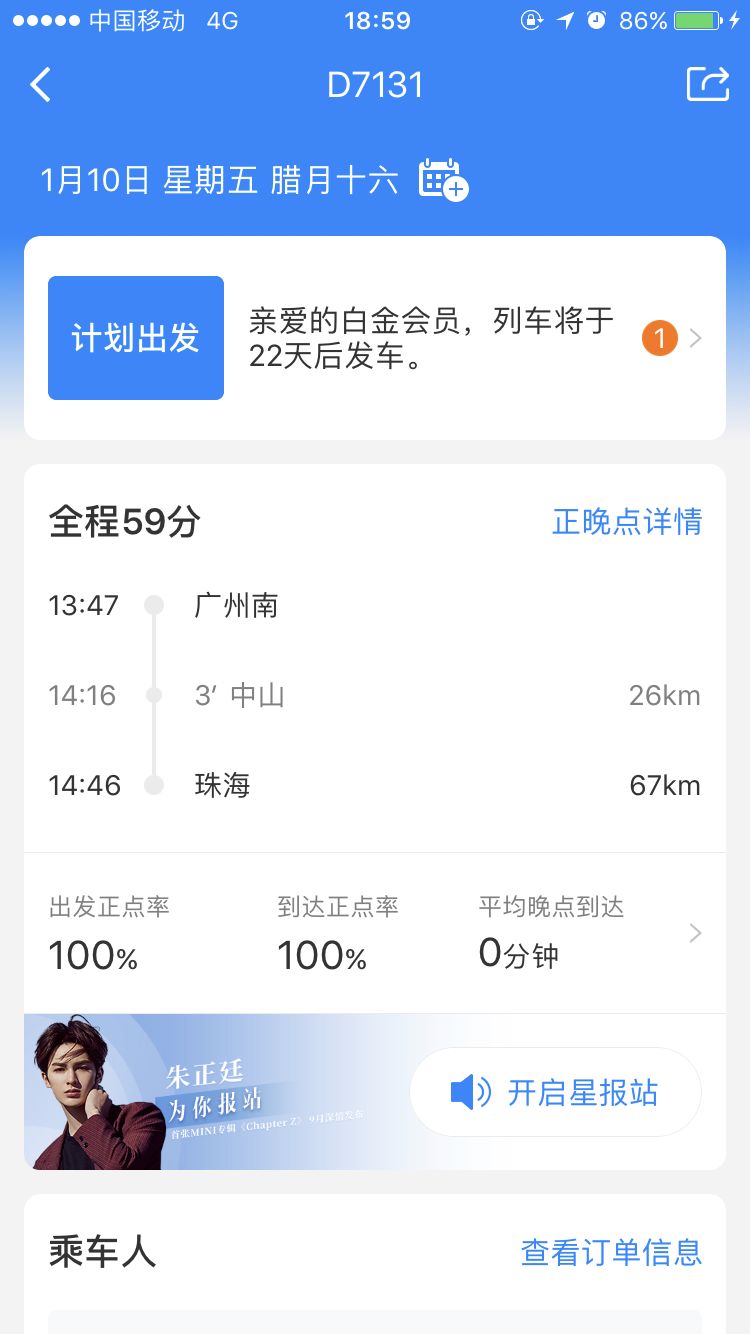Click the add-to-calendar icon next to the date

(440, 181)
